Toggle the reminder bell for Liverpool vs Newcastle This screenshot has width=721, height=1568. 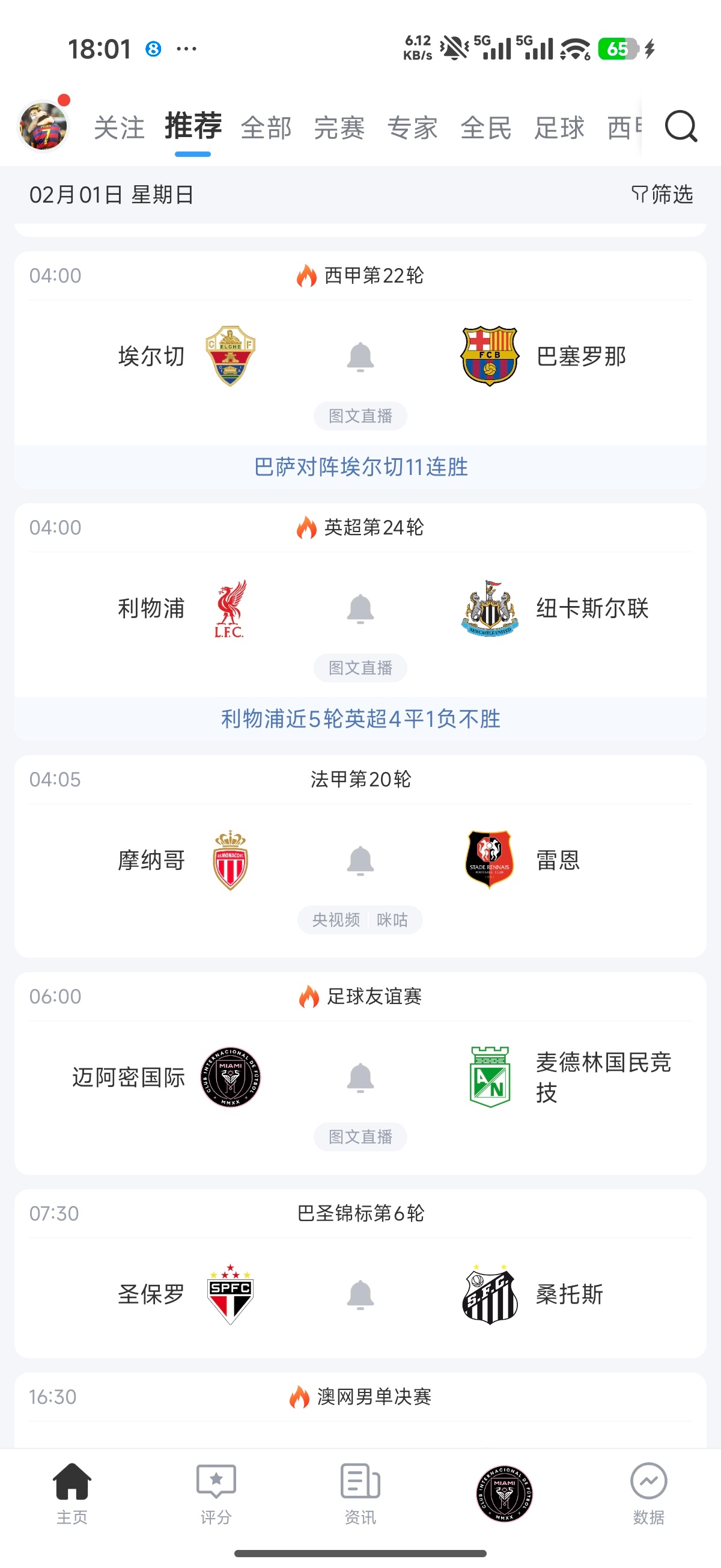tap(360, 608)
